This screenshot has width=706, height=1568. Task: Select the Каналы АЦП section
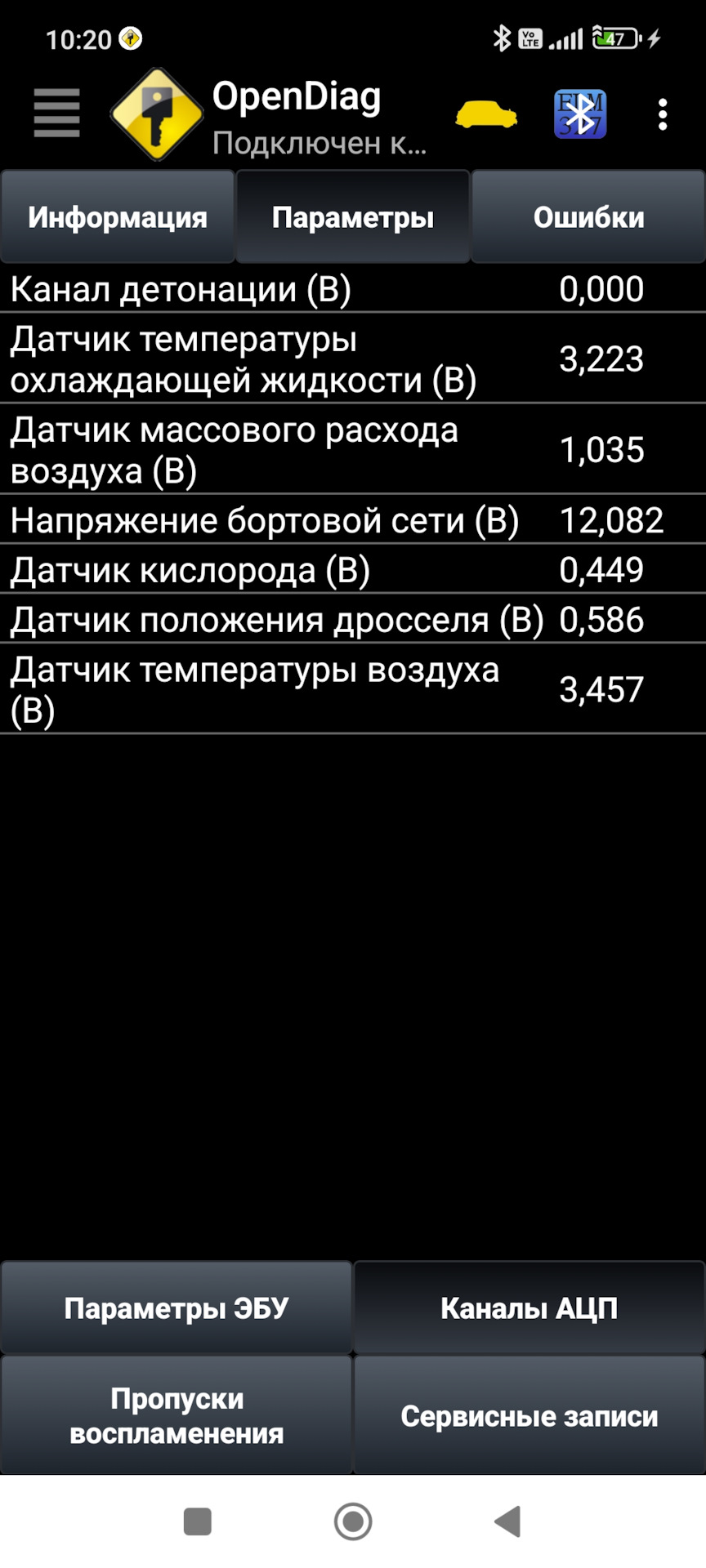pos(529,1308)
